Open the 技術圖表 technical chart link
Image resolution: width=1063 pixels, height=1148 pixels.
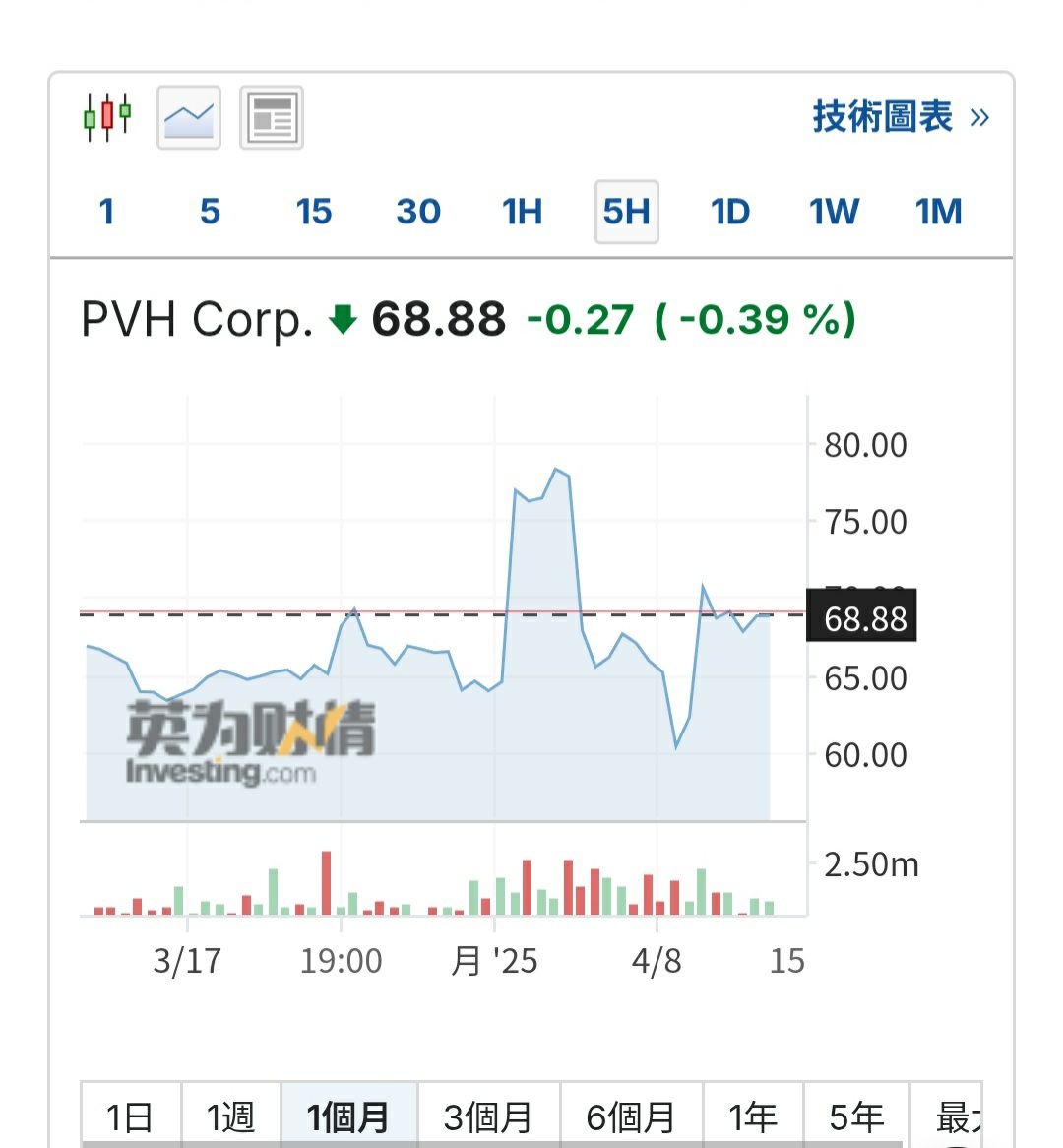coord(900,117)
